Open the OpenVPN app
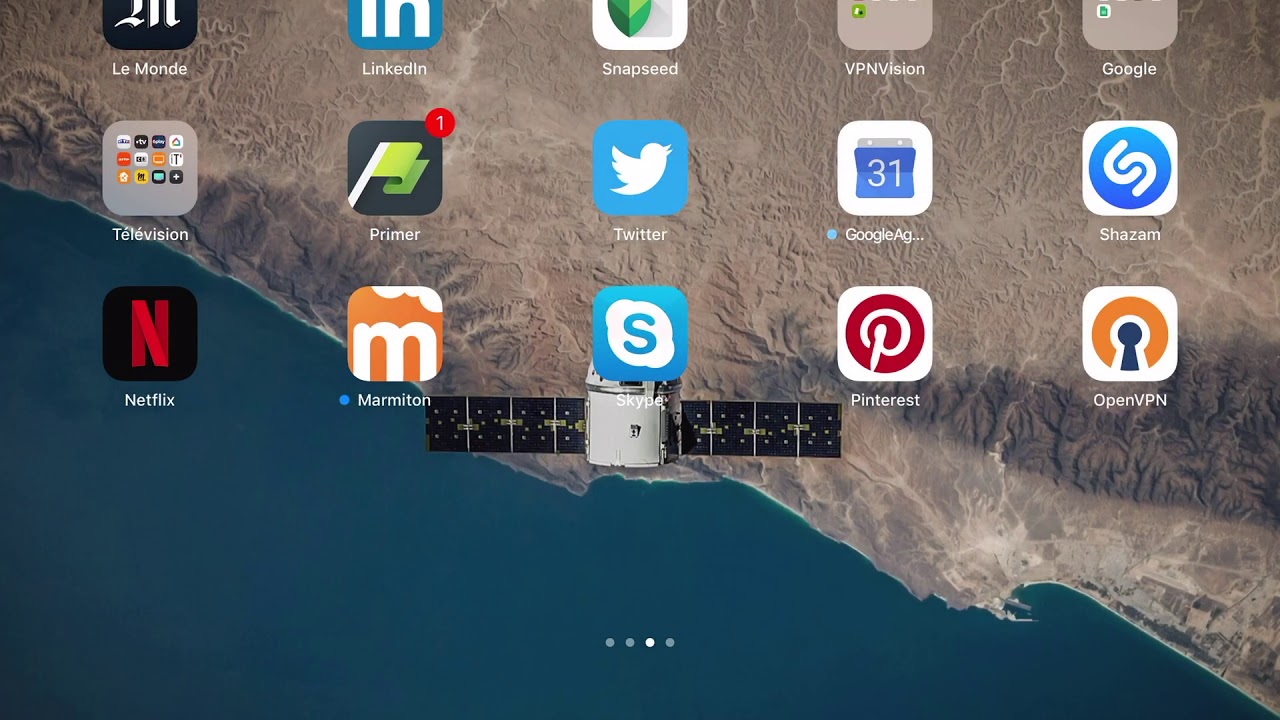 pos(1129,334)
